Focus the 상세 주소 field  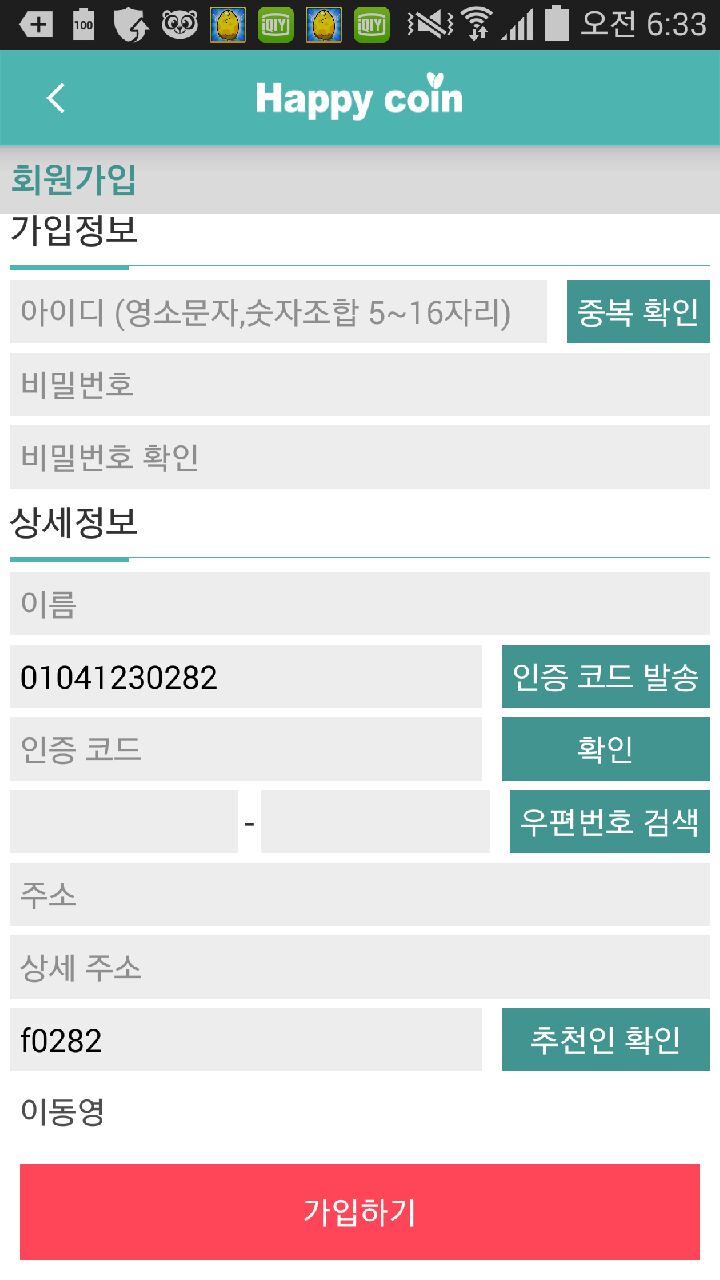360,967
